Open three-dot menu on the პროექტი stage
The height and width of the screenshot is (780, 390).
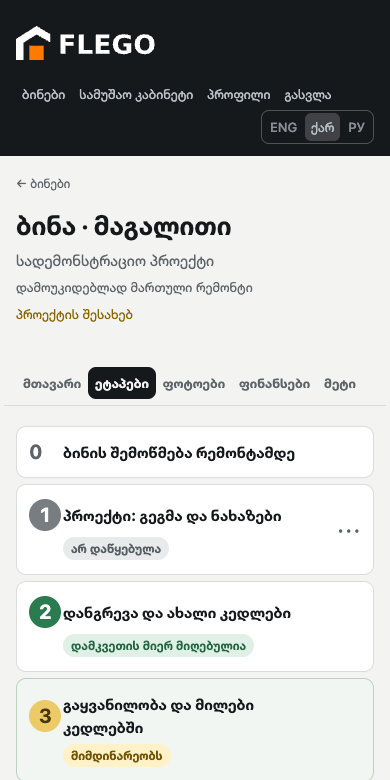[x=349, y=531]
